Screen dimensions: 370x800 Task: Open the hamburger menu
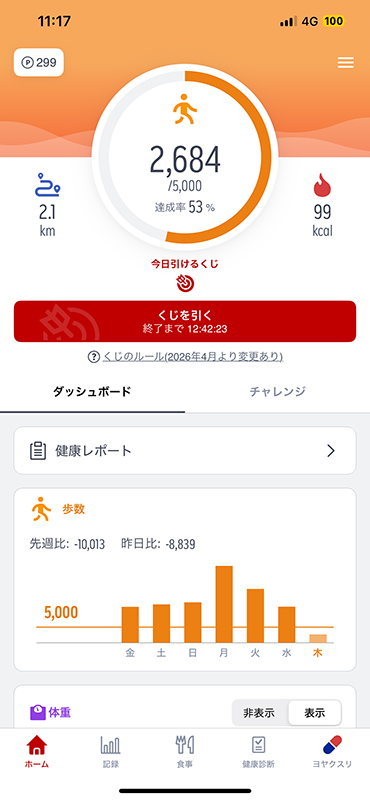point(346,63)
